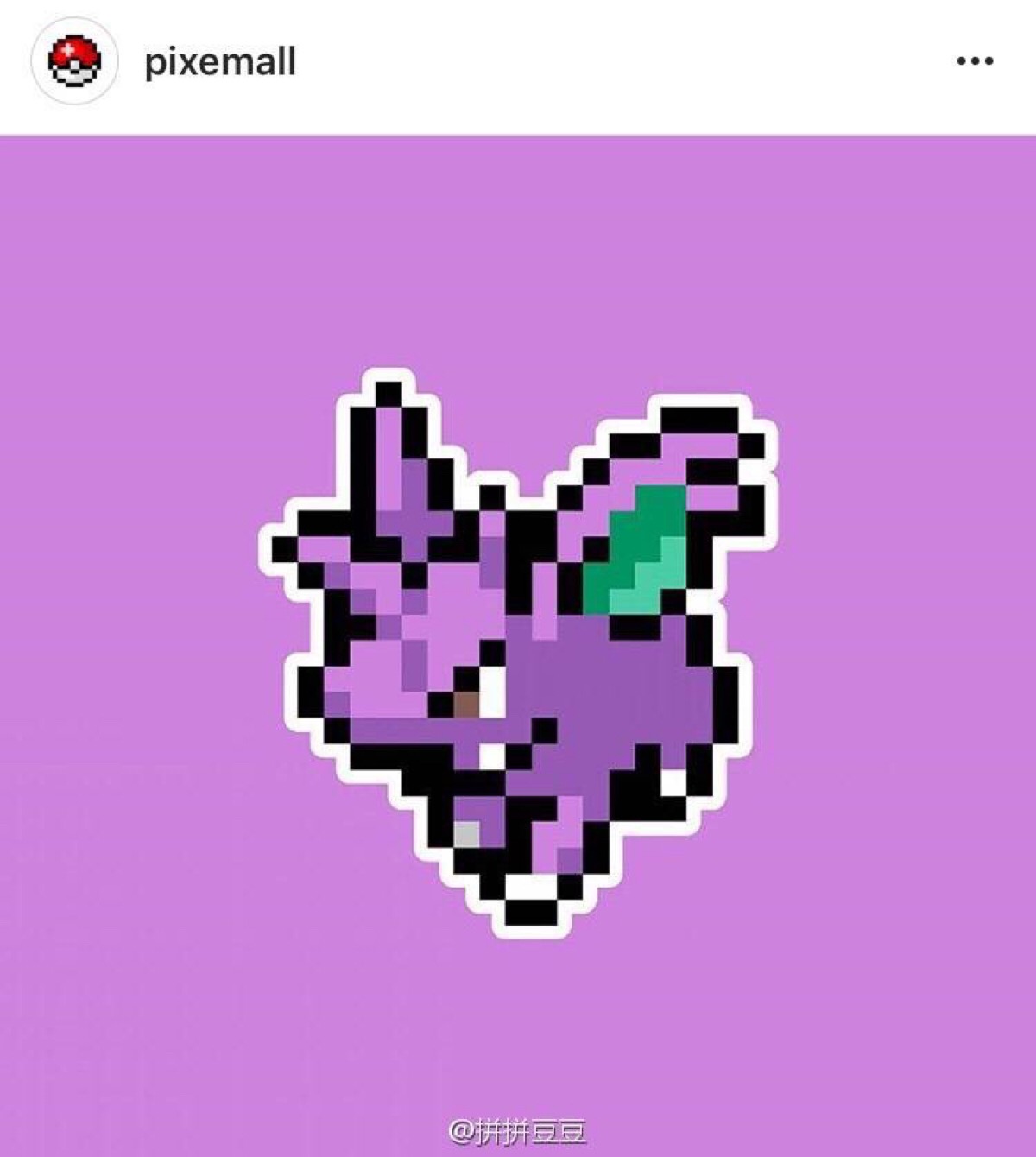Open the three-dot post options icon
Screen dimensions: 1036x1157
(975, 59)
